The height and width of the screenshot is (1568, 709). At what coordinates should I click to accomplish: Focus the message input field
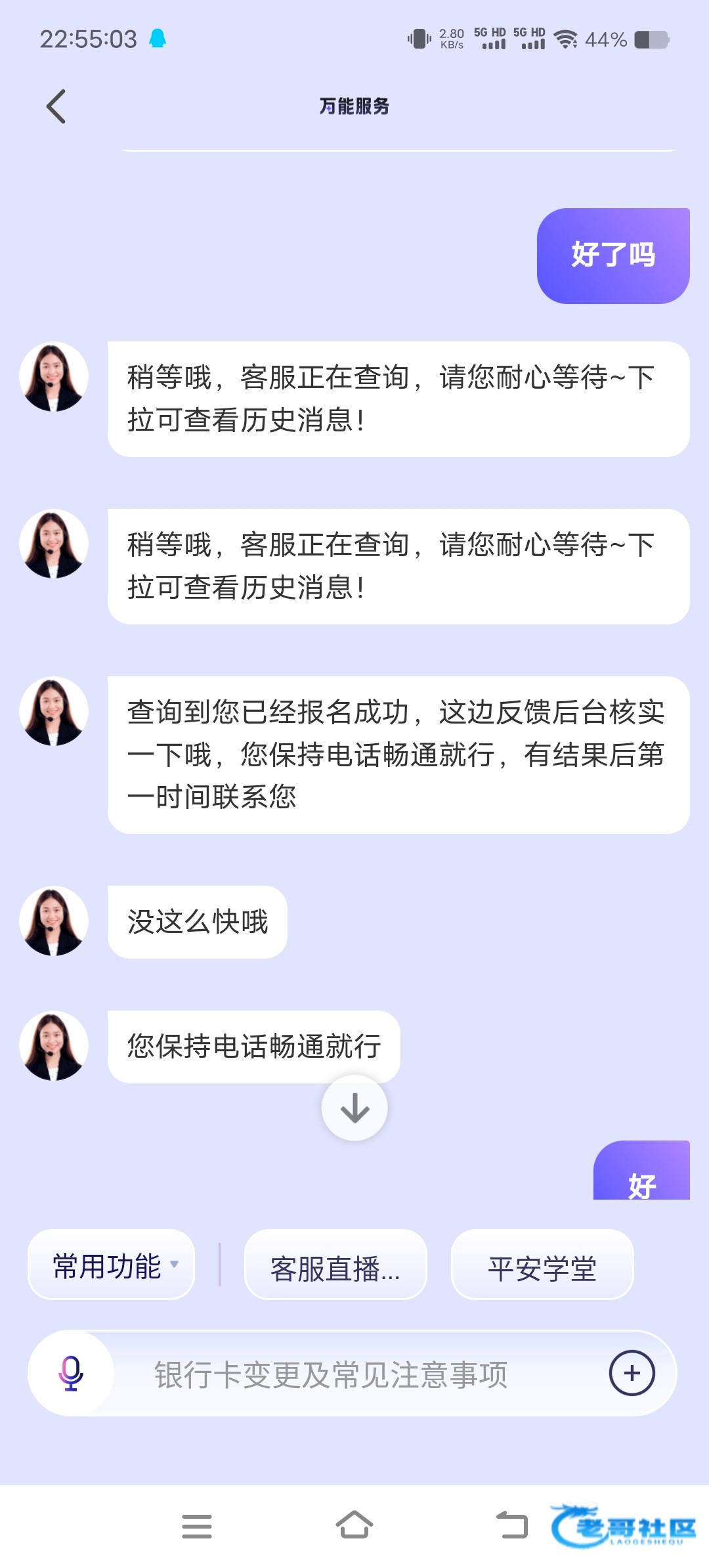[x=354, y=1374]
